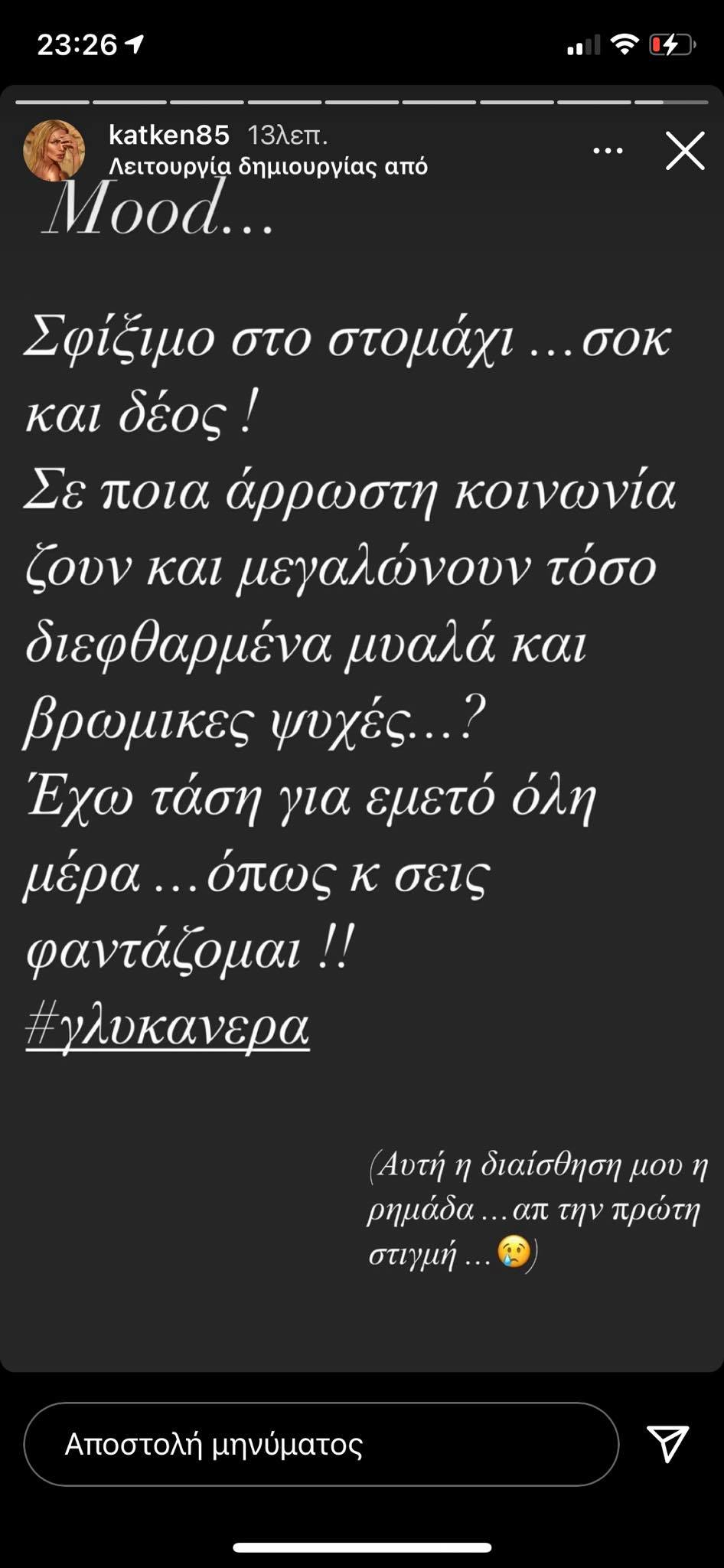This screenshot has height=1568, width=724.
Task: Tap the #γλυκανερα hashtag
Action: point(168,1026)
